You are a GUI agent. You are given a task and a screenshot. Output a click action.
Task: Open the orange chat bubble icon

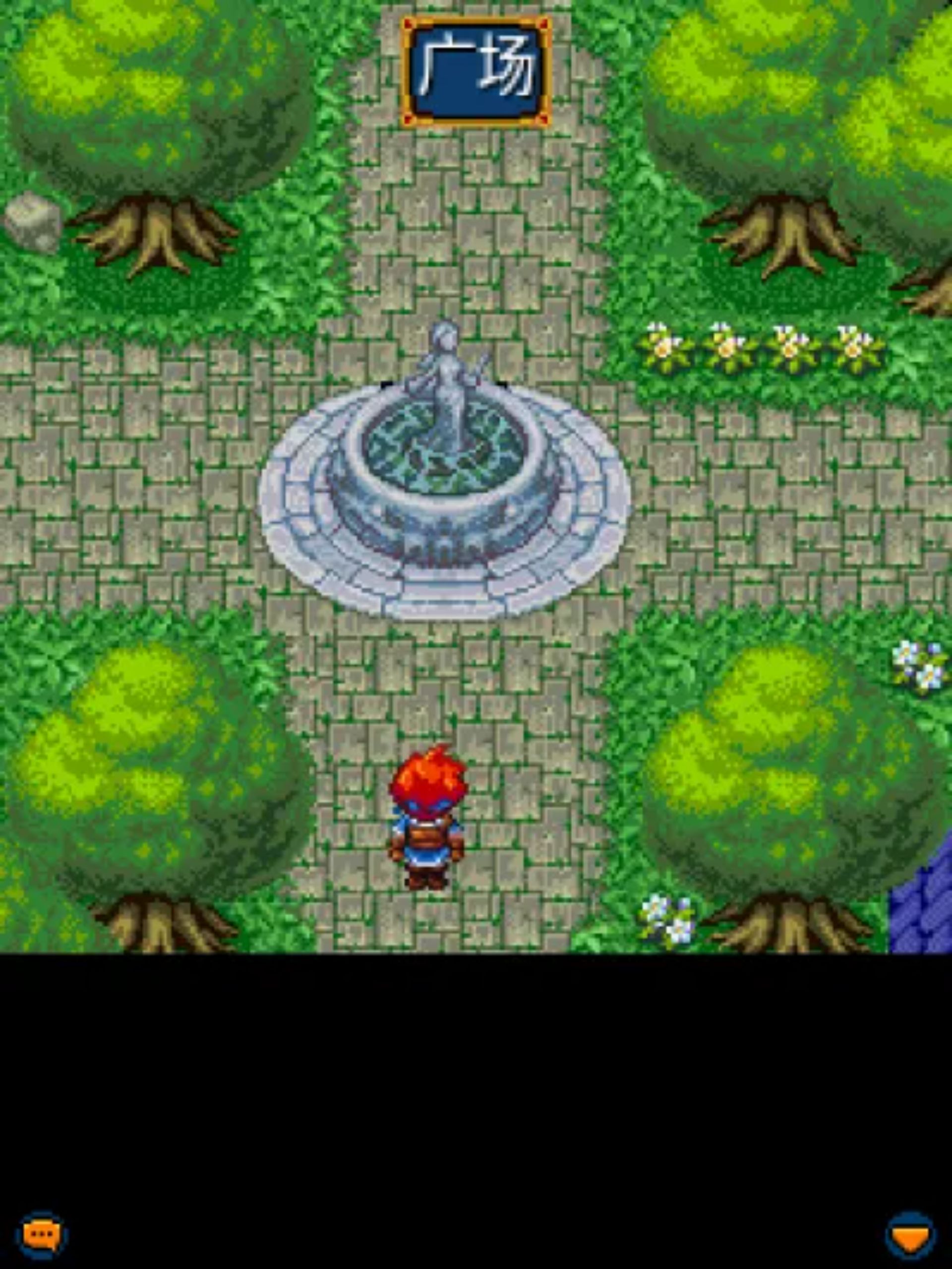point(43,1235)
